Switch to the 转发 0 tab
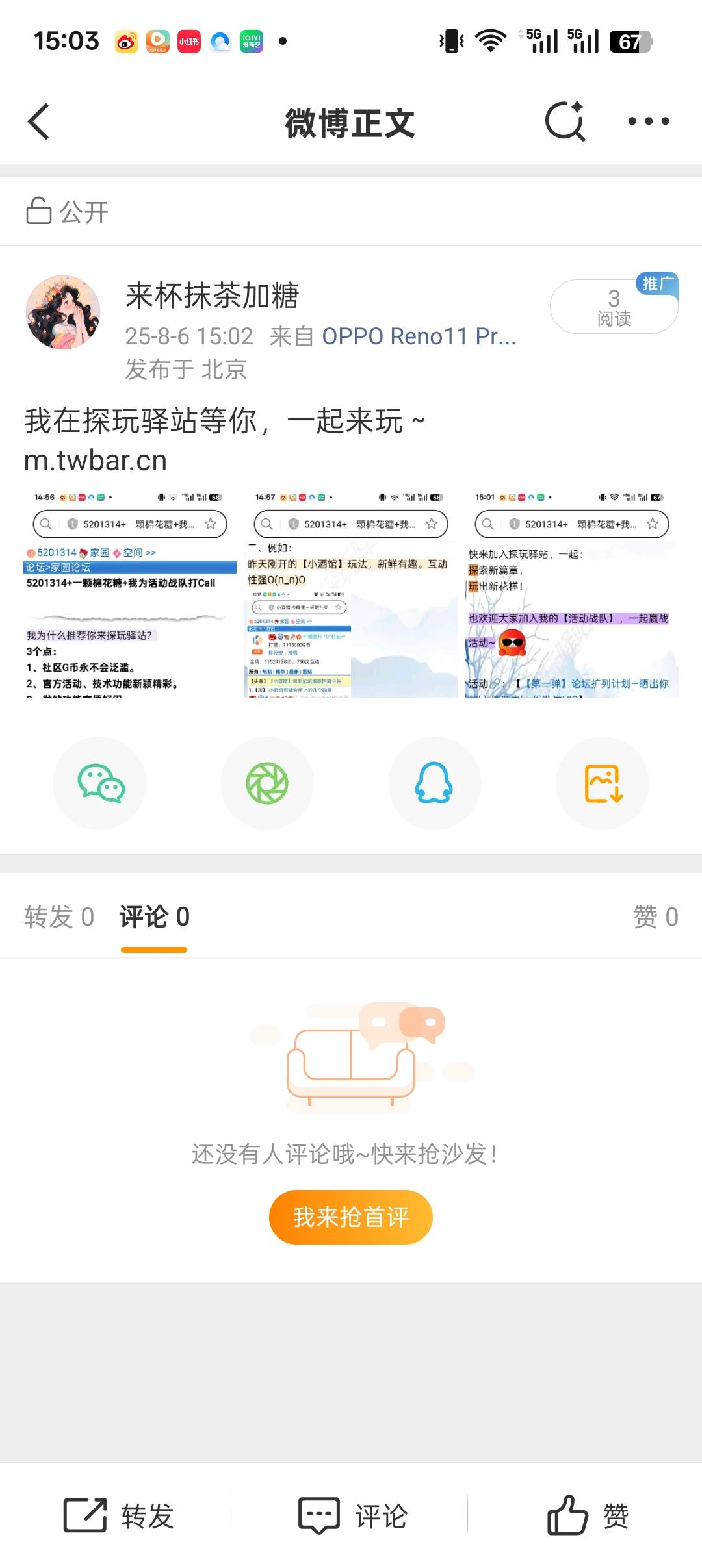 tap(59, 917)
